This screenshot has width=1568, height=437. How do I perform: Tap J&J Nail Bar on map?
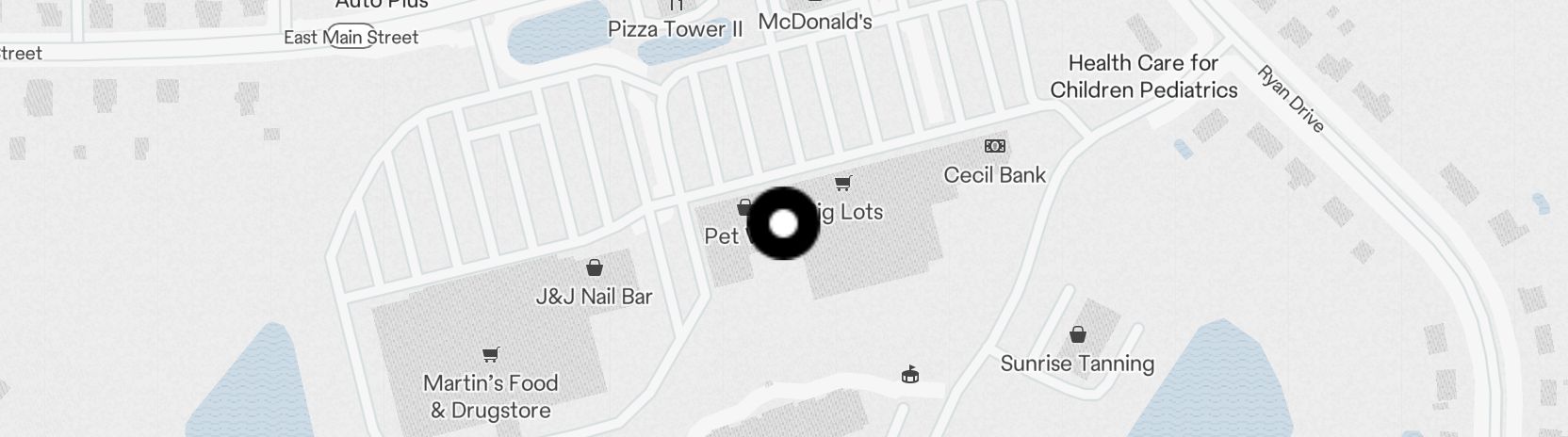point(594,296)
